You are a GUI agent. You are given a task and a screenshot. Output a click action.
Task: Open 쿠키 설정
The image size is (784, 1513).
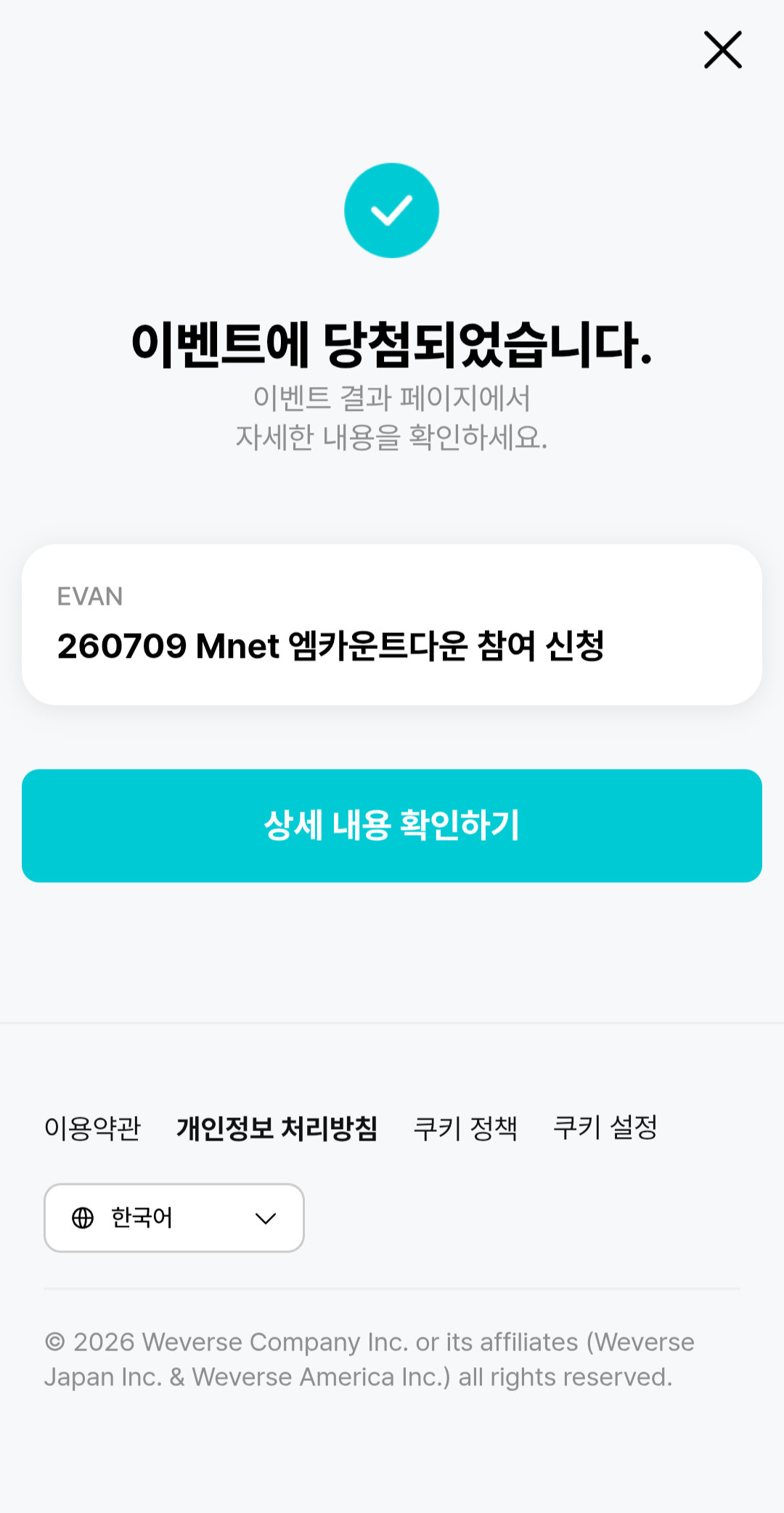(605, 1128)
